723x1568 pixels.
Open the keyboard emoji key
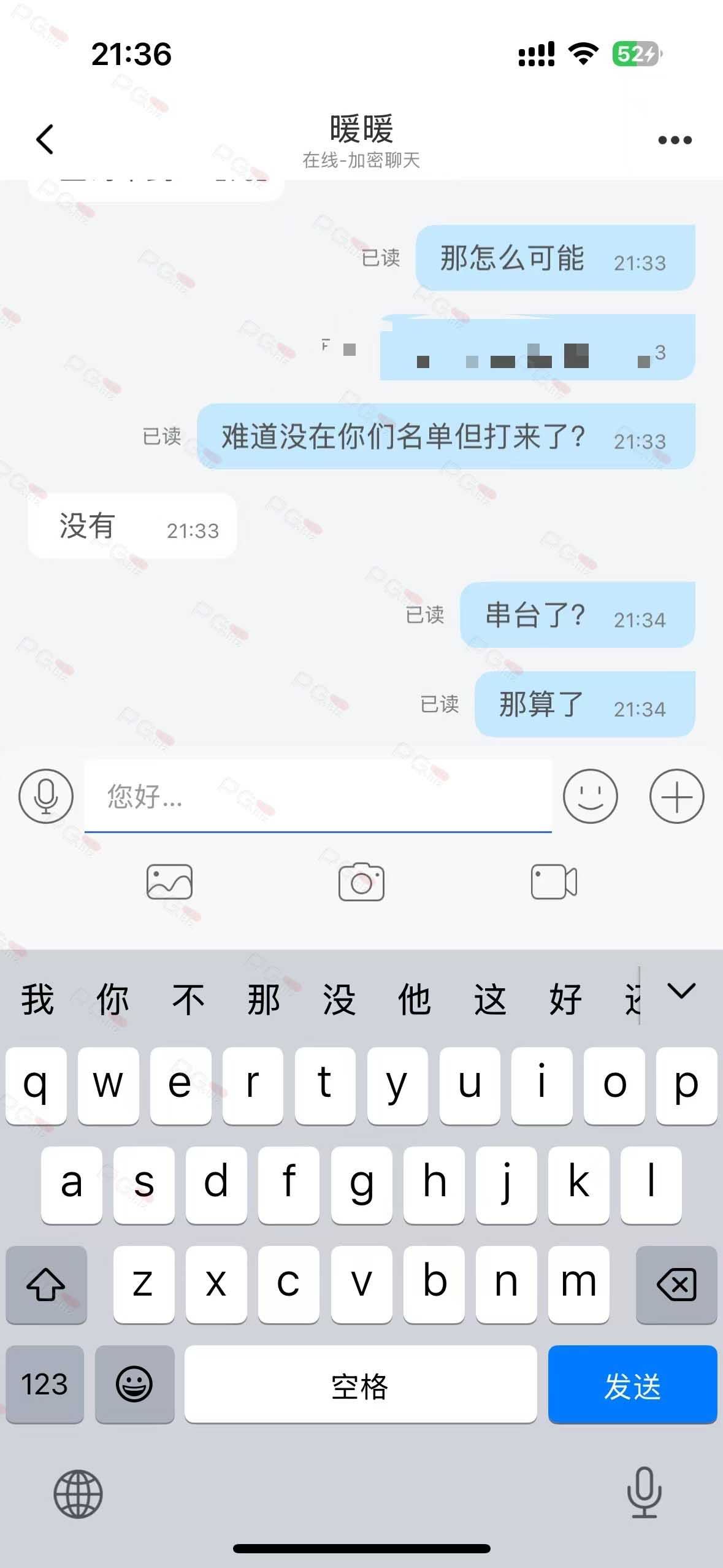(135, 1385)
